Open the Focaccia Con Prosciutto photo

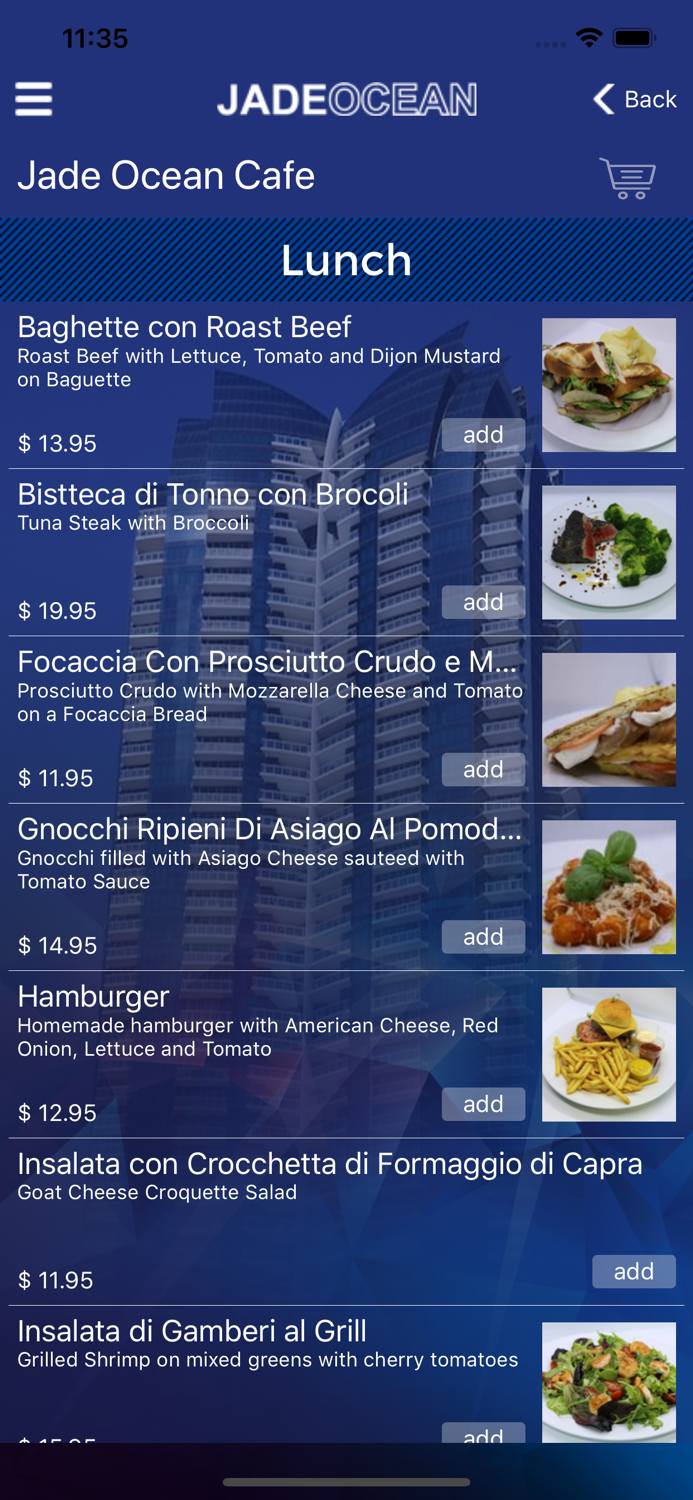[x=609, y=720]
